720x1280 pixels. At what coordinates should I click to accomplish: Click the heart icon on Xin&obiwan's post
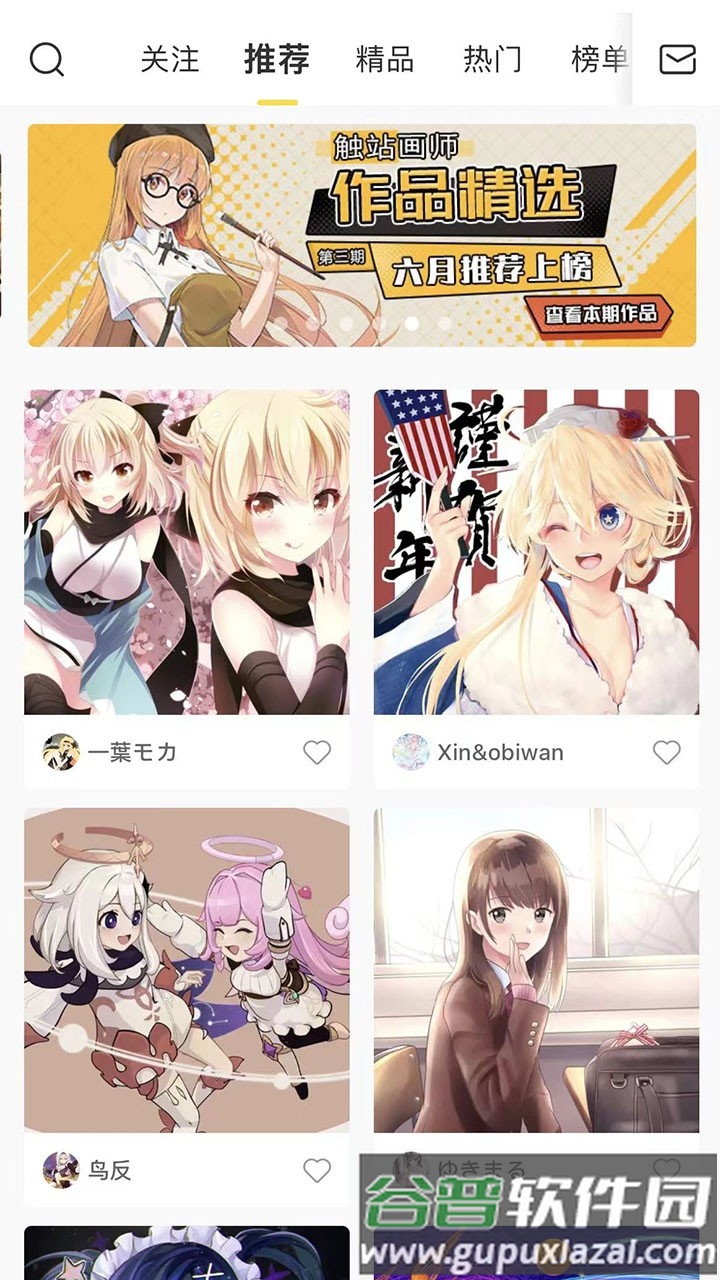coord(665,752)
